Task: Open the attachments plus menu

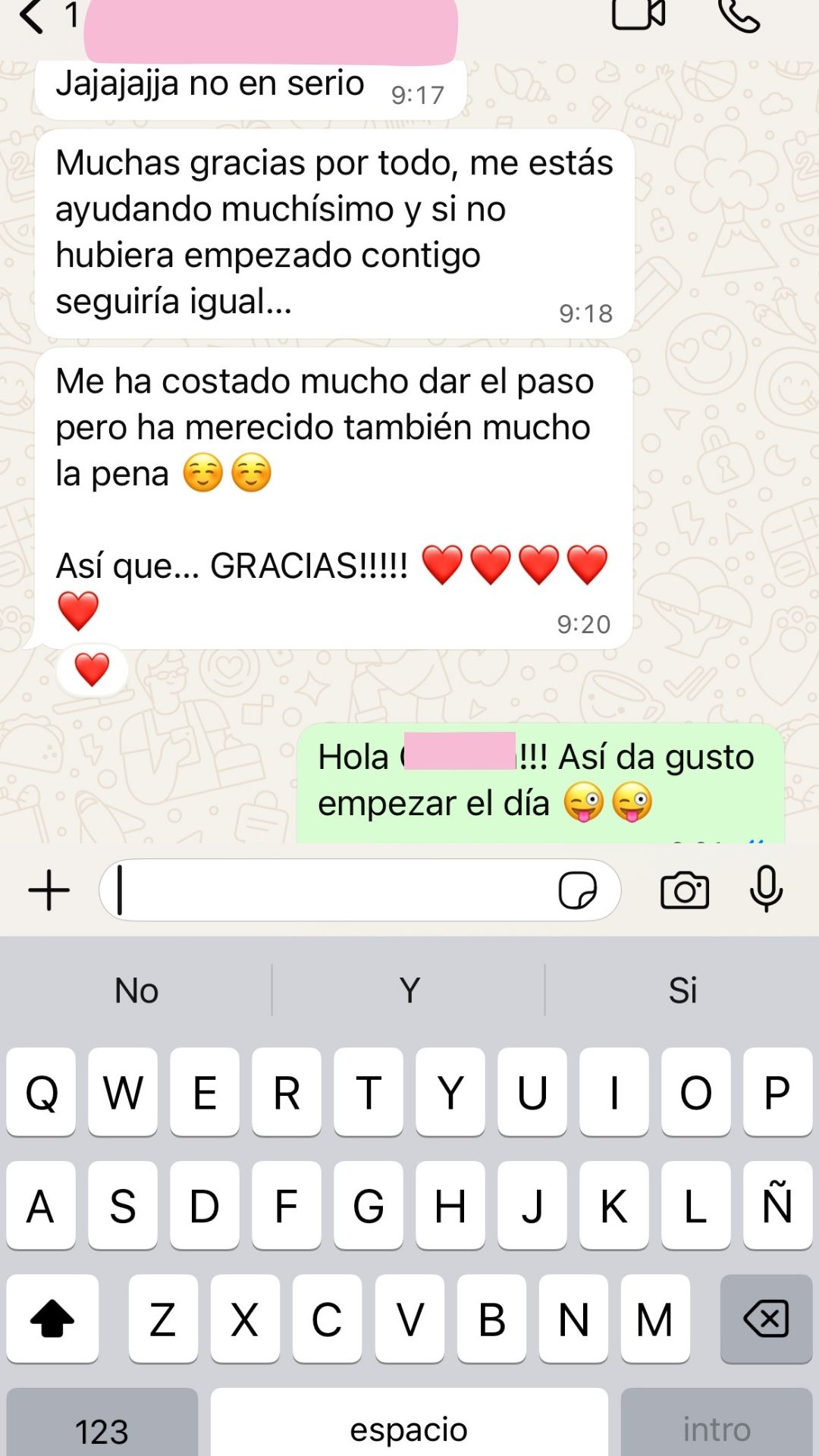Action: 48,890
